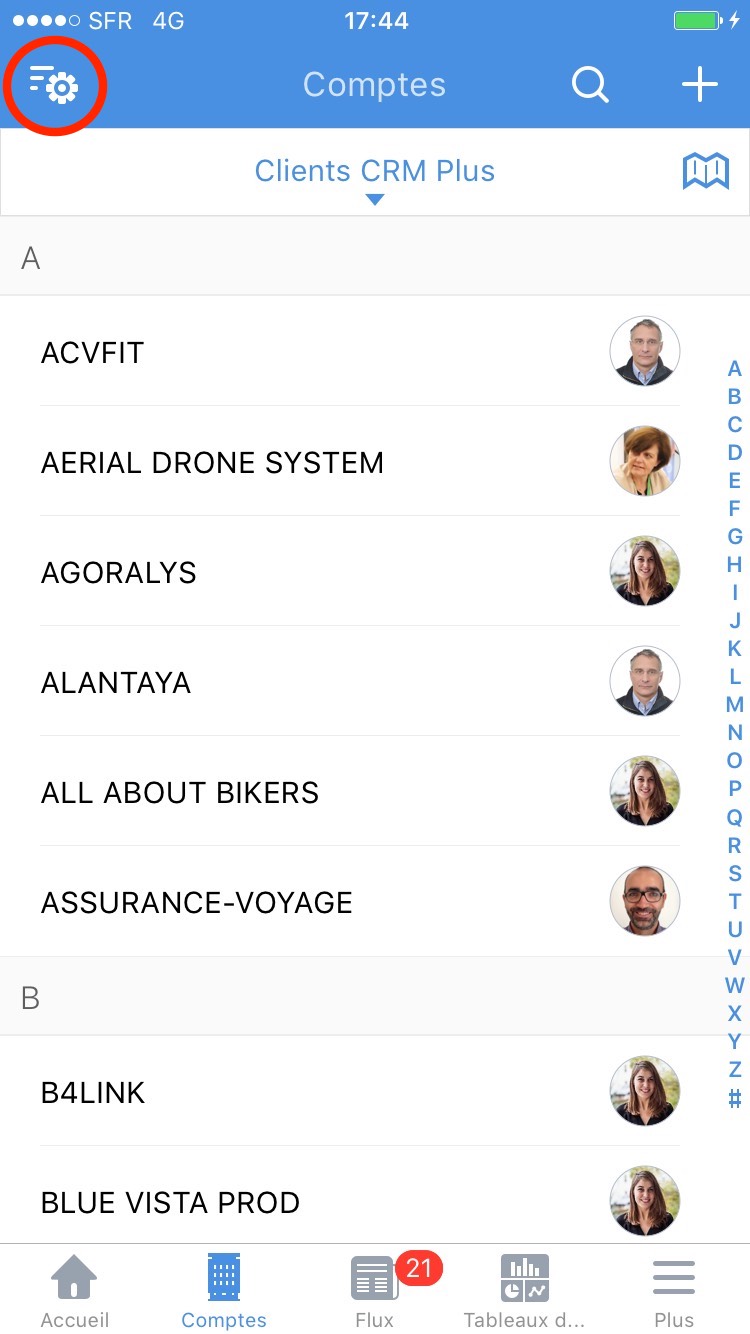Open the list filter settings icon
Viewport: 750px width, 1334px height.
tap(54, 86)
